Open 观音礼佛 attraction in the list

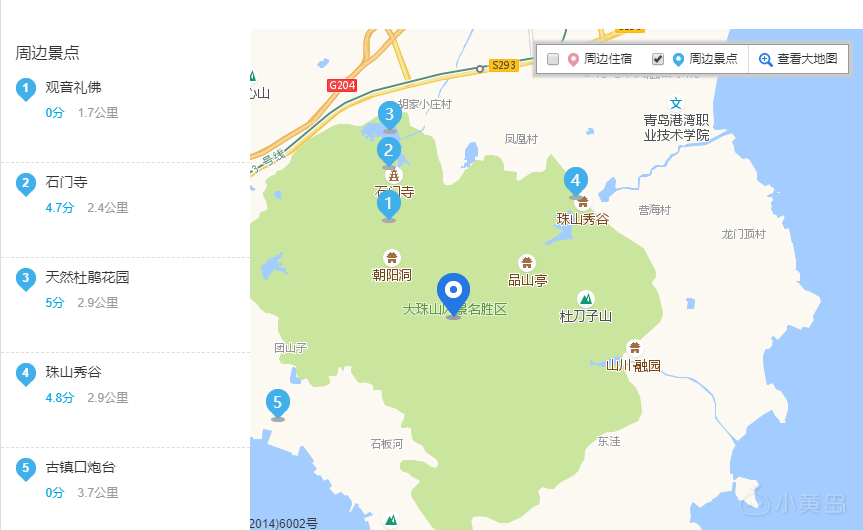73,87
